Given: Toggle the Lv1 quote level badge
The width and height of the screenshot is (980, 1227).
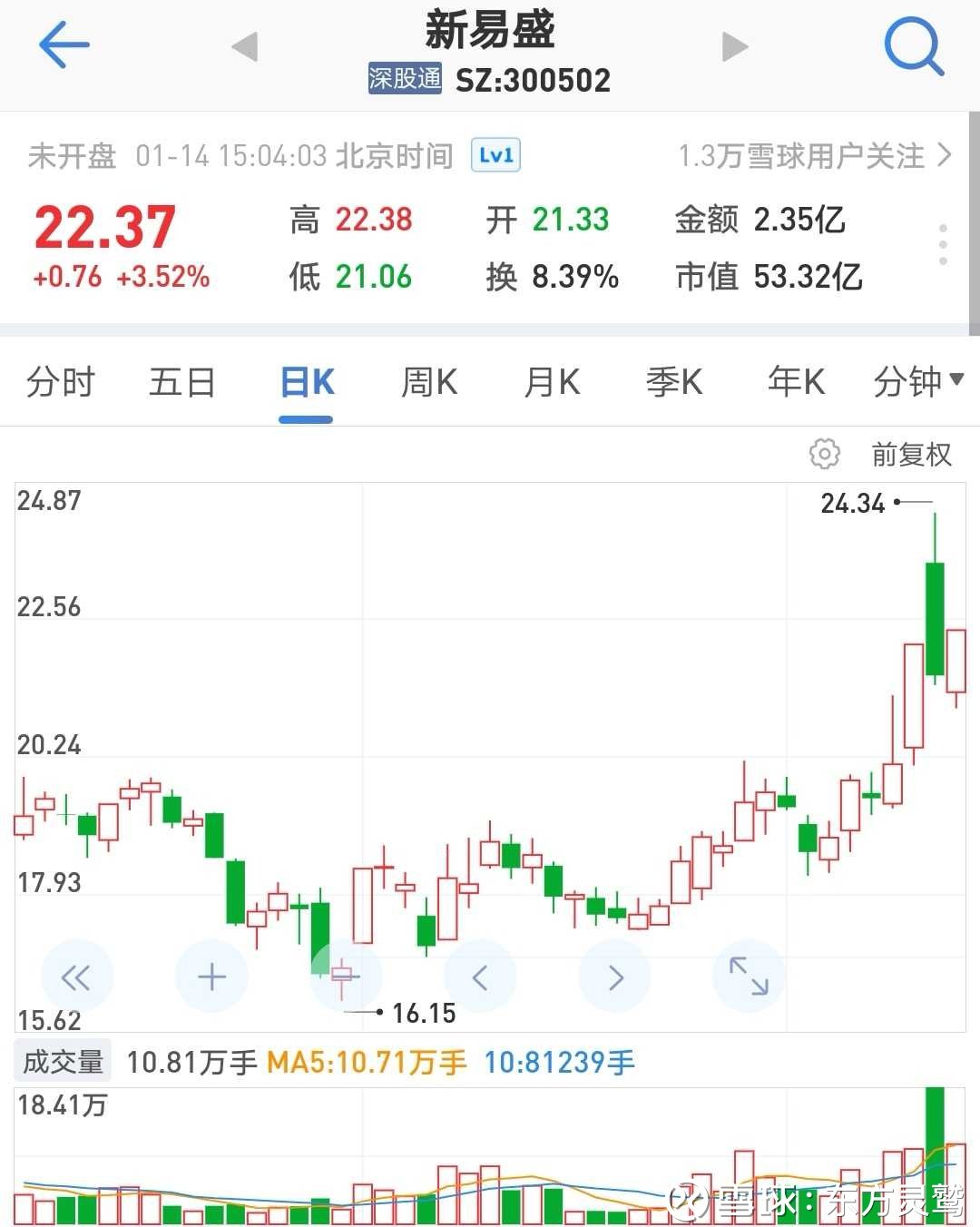Looking at the screenshot, I should (x=495, y=154).
